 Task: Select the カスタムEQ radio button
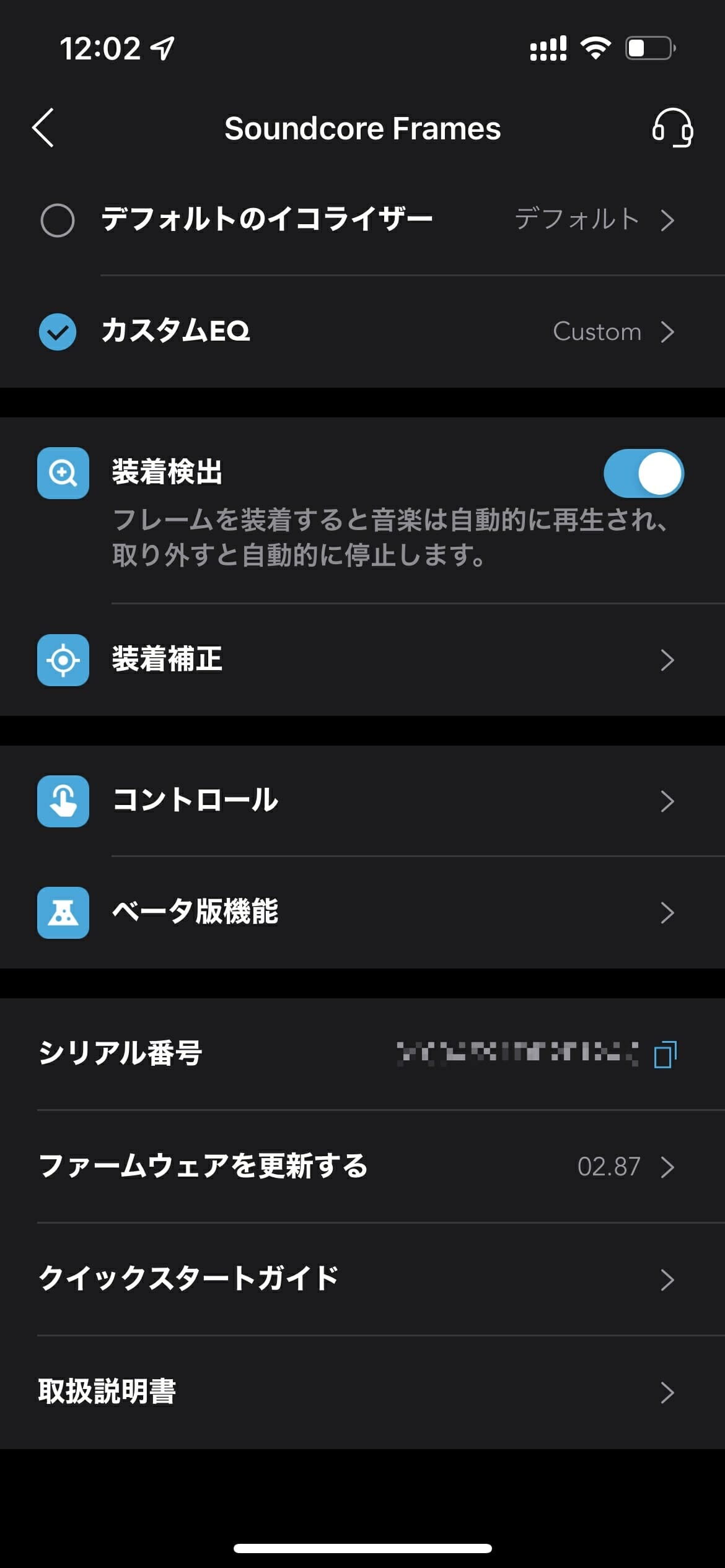tap(58, 332)
